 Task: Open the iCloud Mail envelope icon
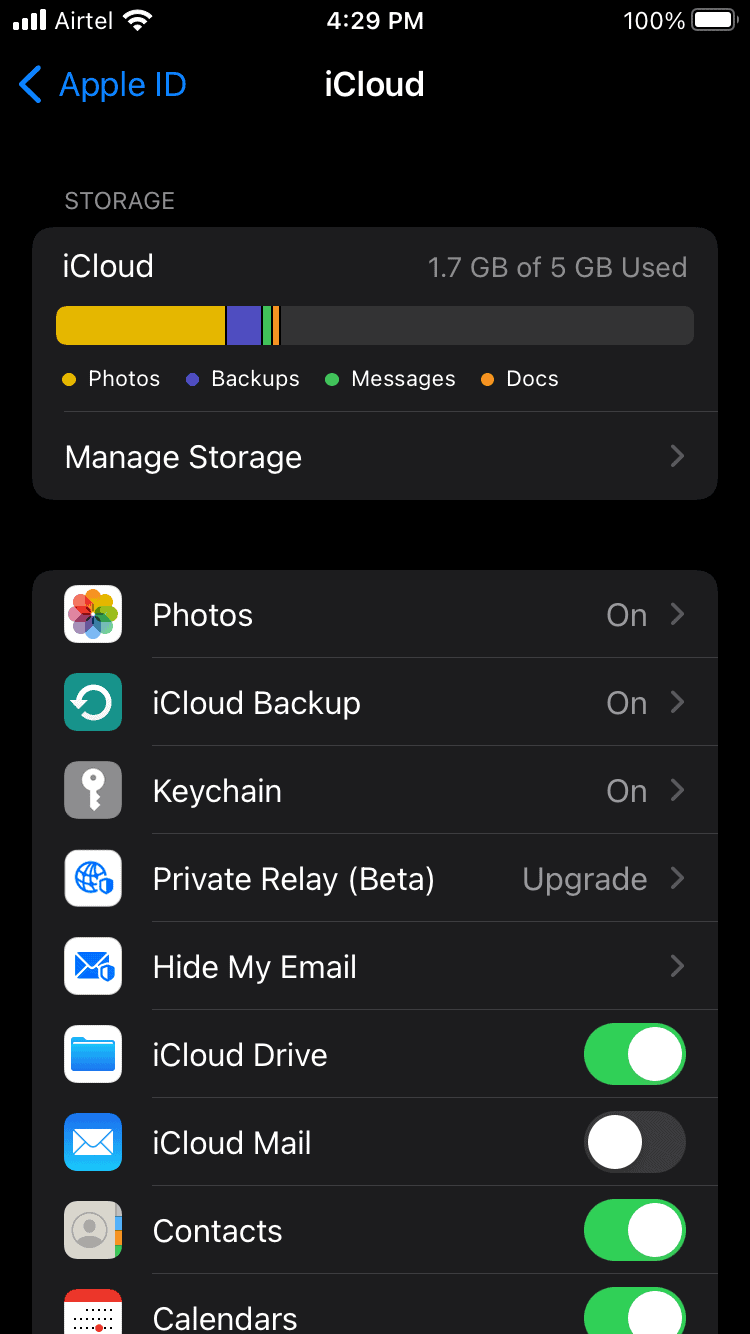click(93, 1142)
